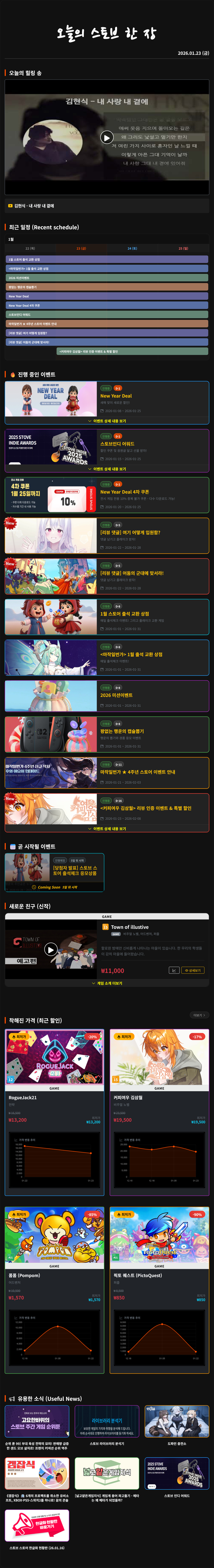Play the 김현식 healing song video
The width and height of the screenshot is (214, 1568).
[106, 137]
